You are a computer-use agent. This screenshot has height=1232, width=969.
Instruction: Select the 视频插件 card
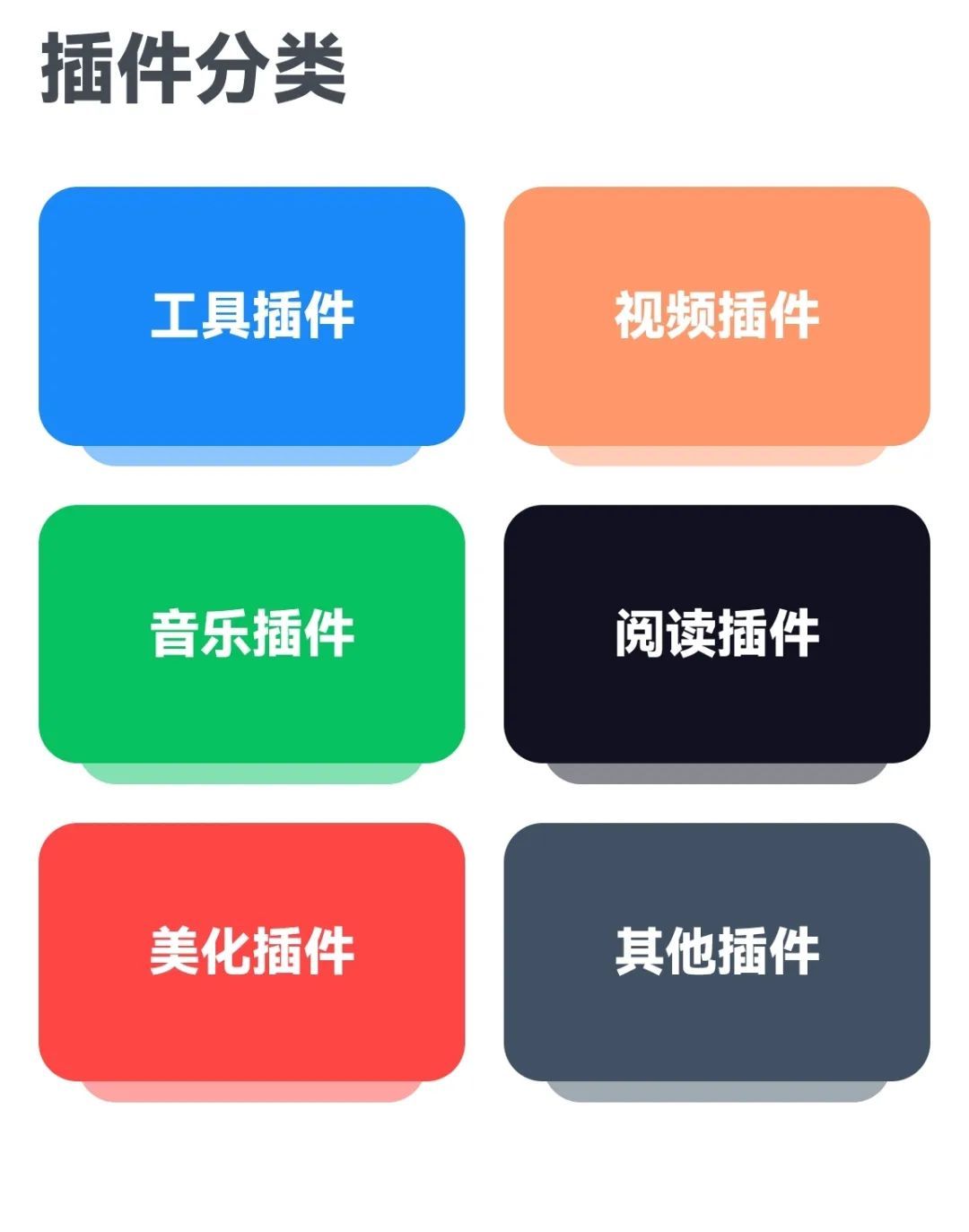[x=716, y=316]
